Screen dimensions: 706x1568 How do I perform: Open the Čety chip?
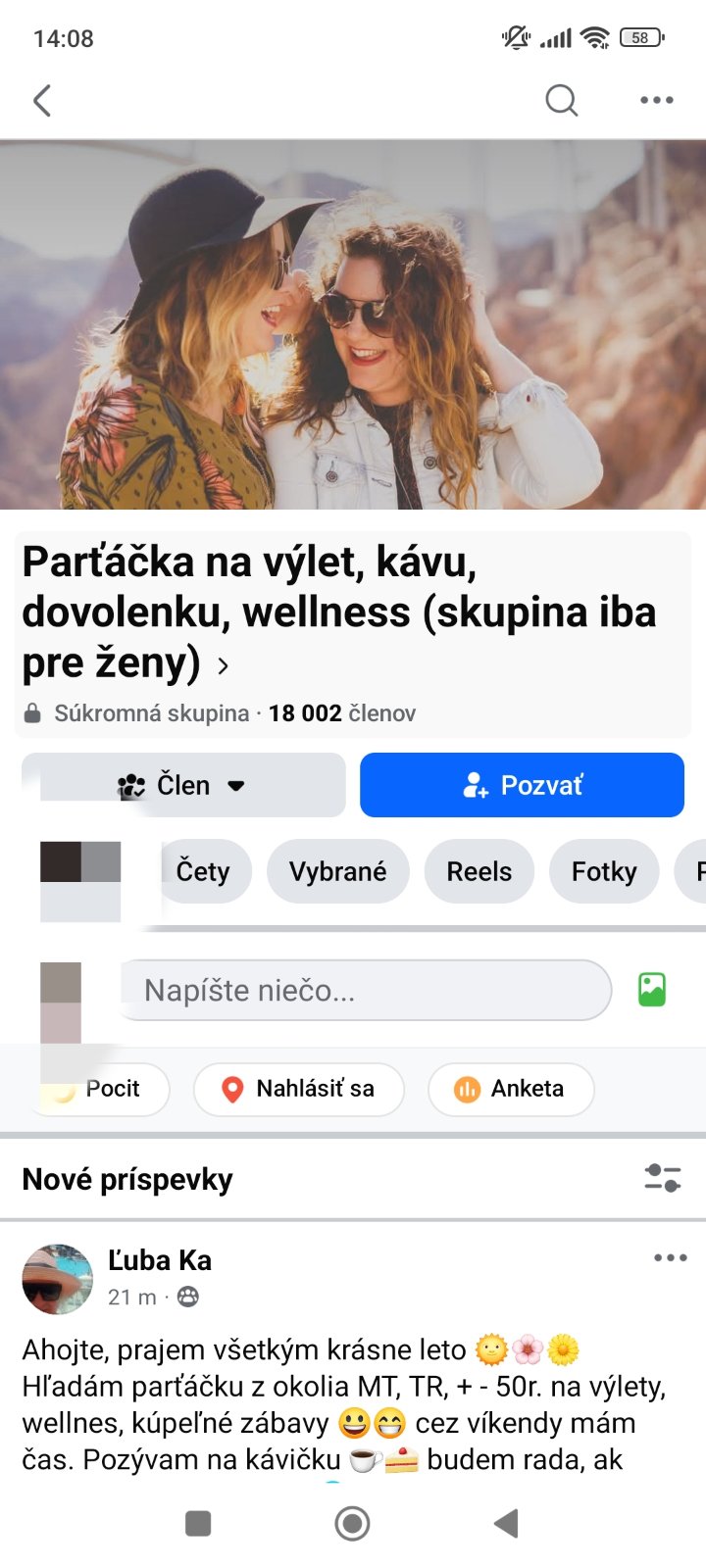(203, 871)
